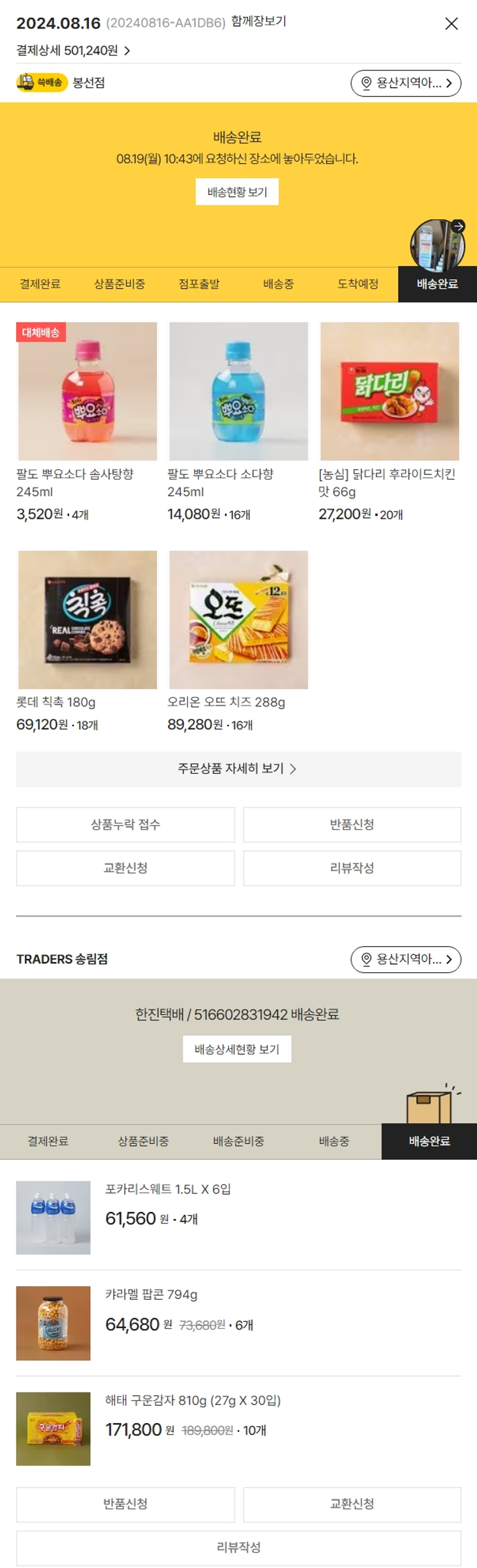
Task: View the delivery completion photo
Action: click(x=438, y=245)
